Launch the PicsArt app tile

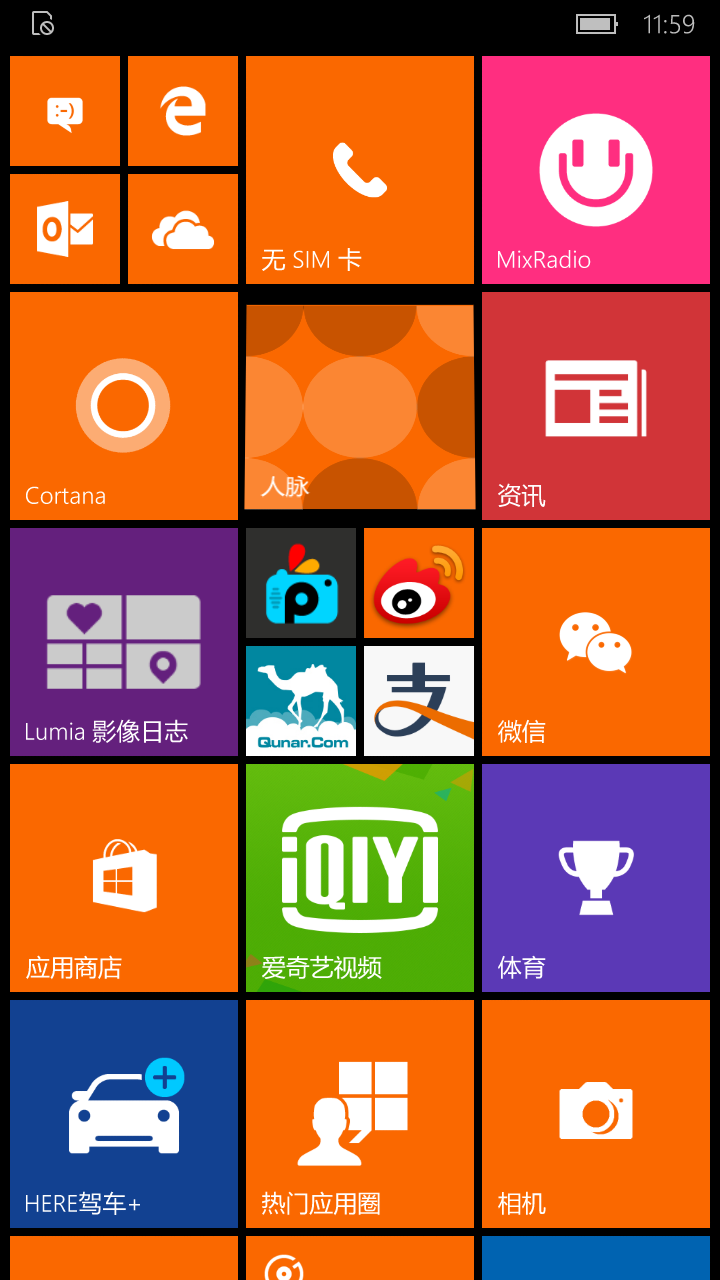tap(301, 583)
